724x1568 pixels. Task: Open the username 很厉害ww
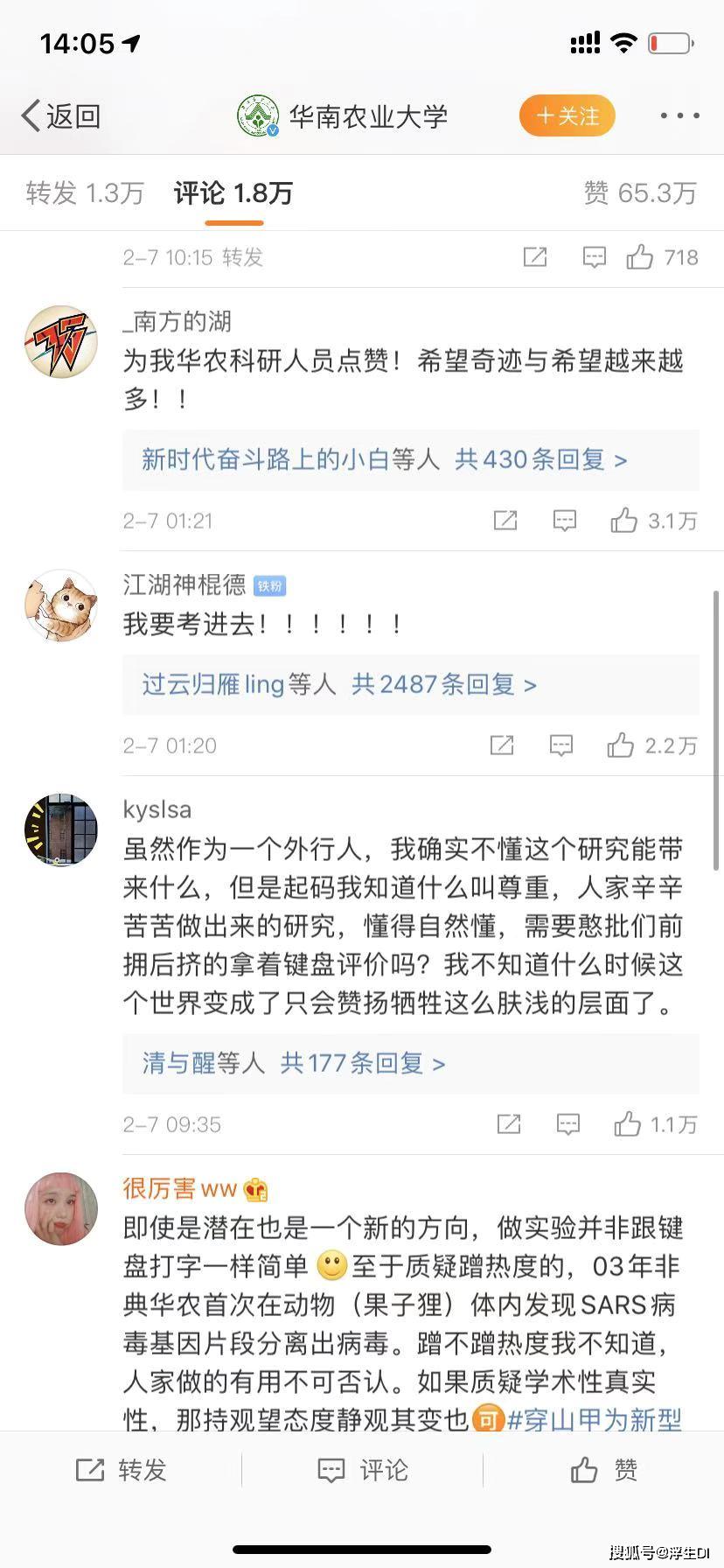click(180, 1188)
